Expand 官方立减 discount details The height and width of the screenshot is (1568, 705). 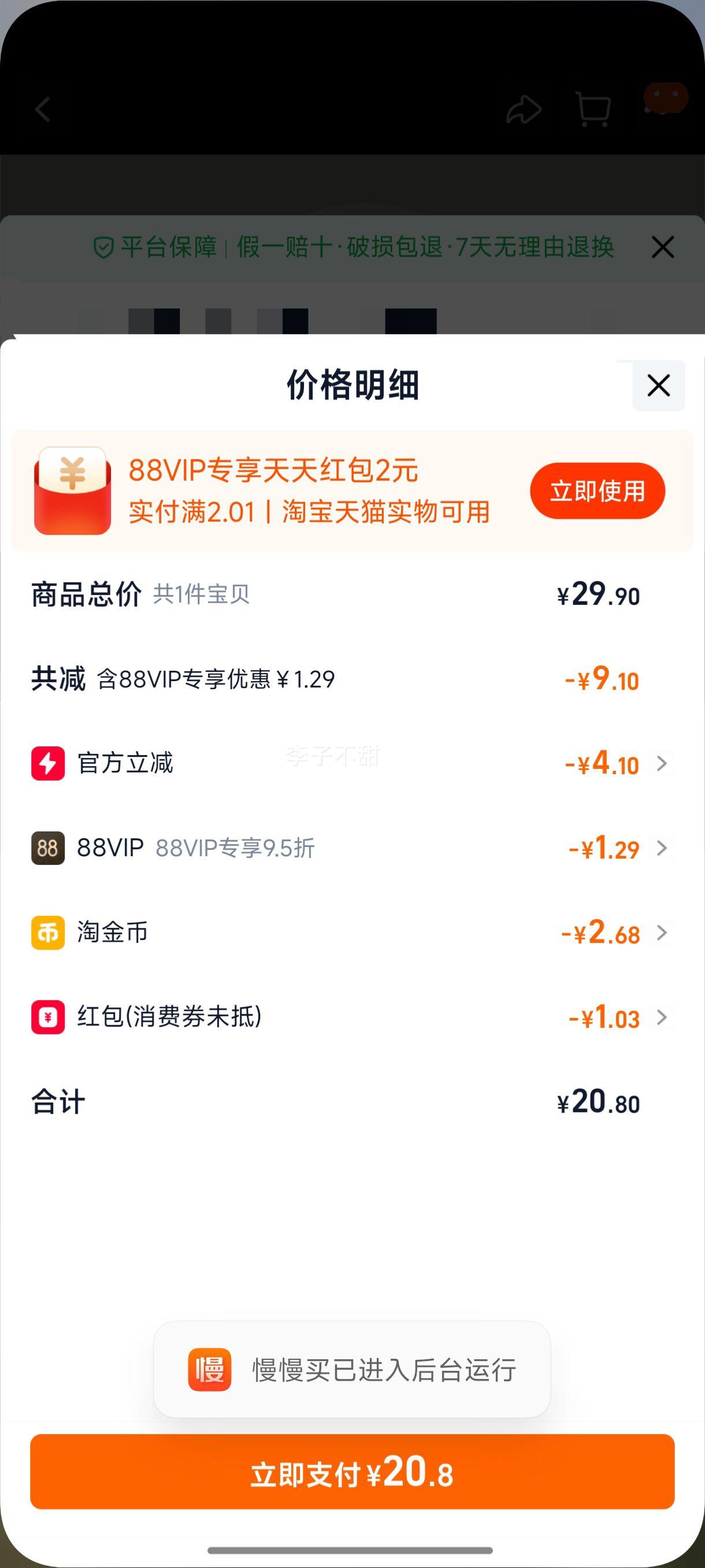coord(662,764)
